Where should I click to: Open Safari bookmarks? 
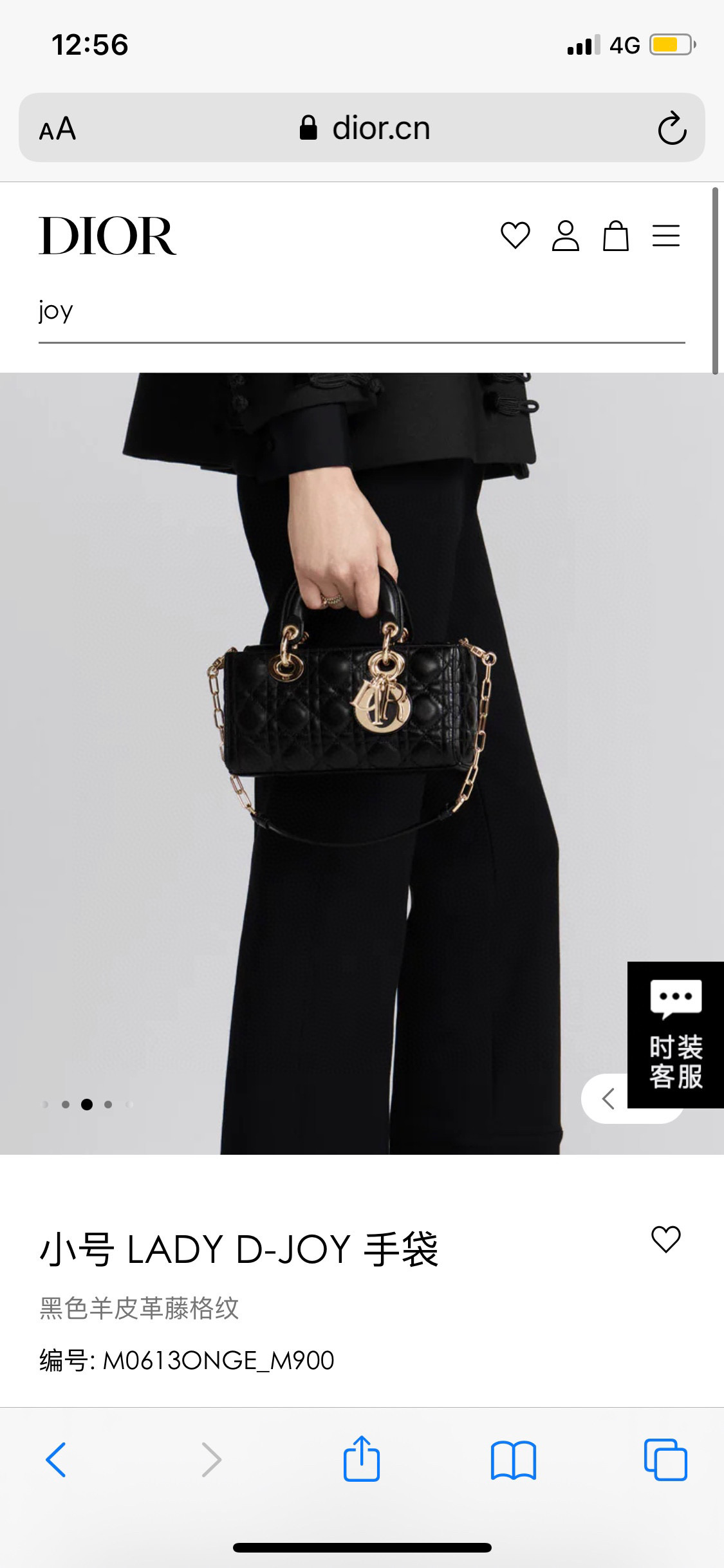click(513, 1459)
